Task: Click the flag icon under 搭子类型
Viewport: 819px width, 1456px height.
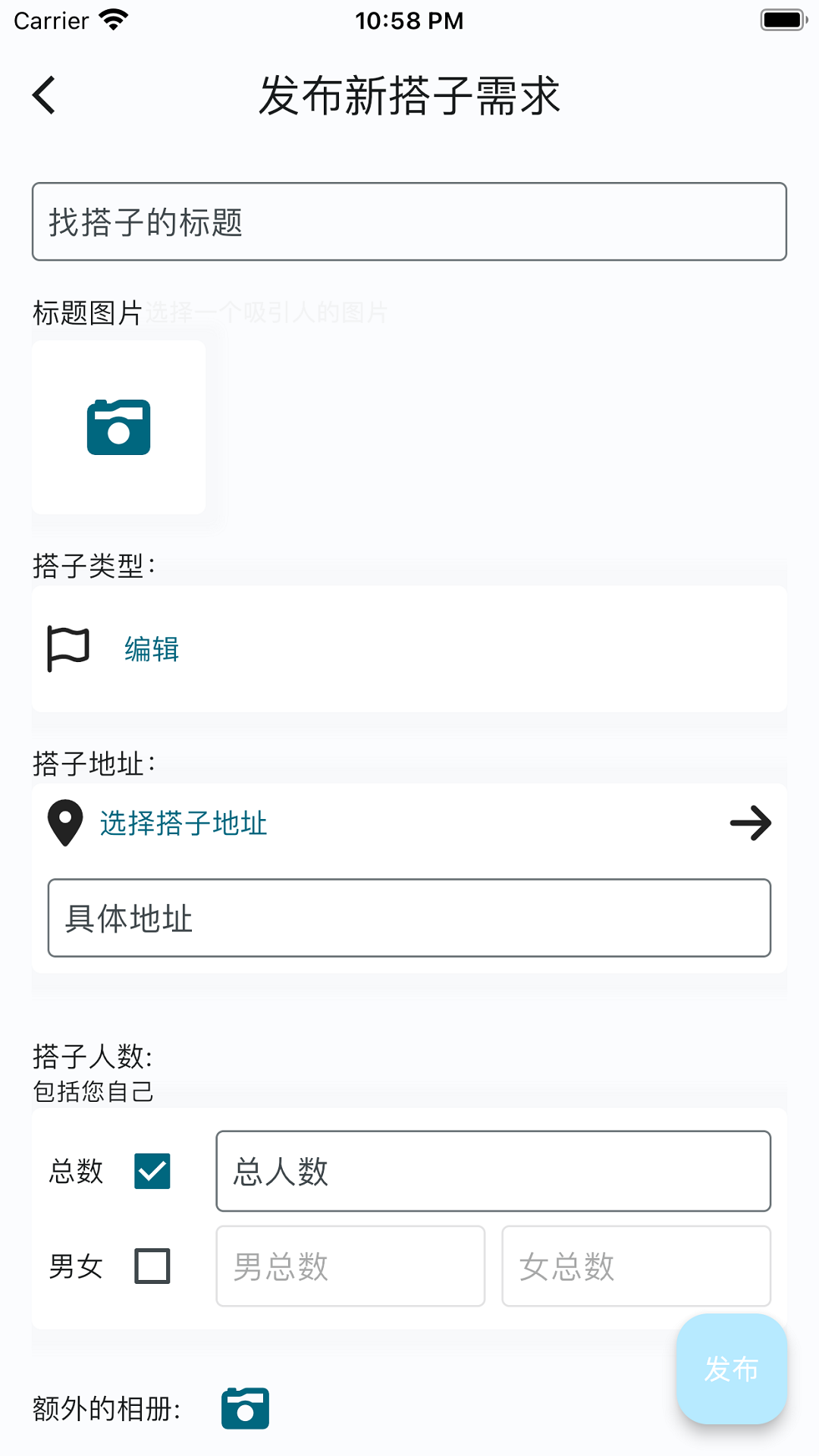Action: pos(67,648)
